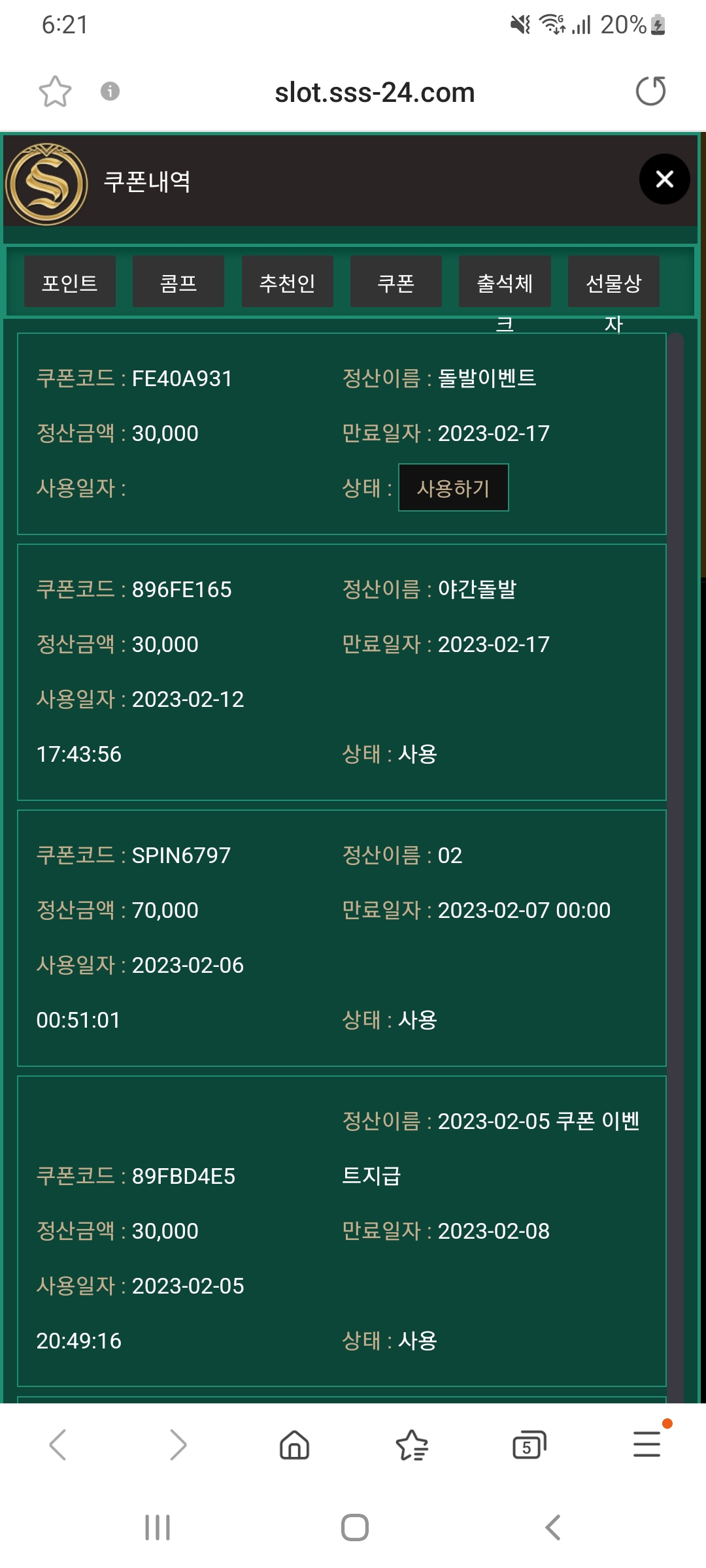Open the browser bookmarks list
This screenshot has height=1568, width=706.
point(412,1445)
